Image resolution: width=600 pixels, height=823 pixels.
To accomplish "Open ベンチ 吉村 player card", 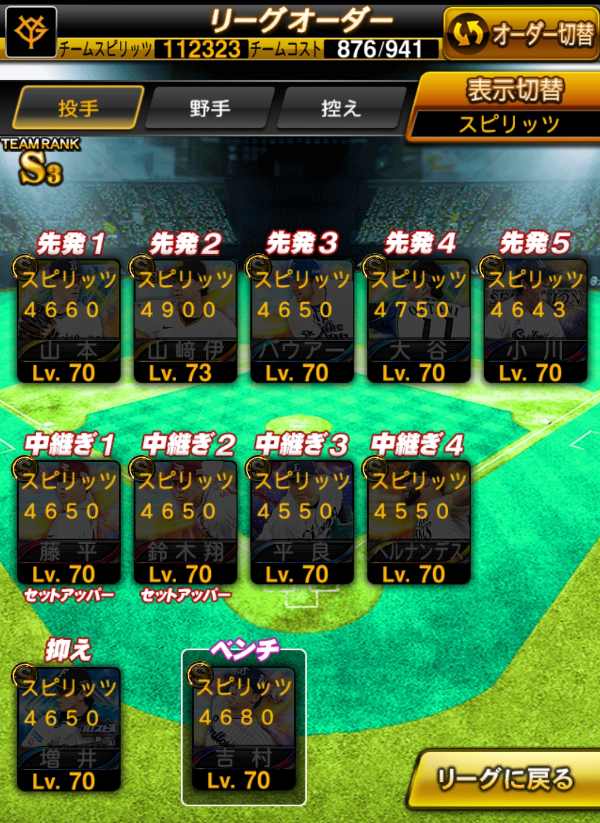I will coord(244,729).
